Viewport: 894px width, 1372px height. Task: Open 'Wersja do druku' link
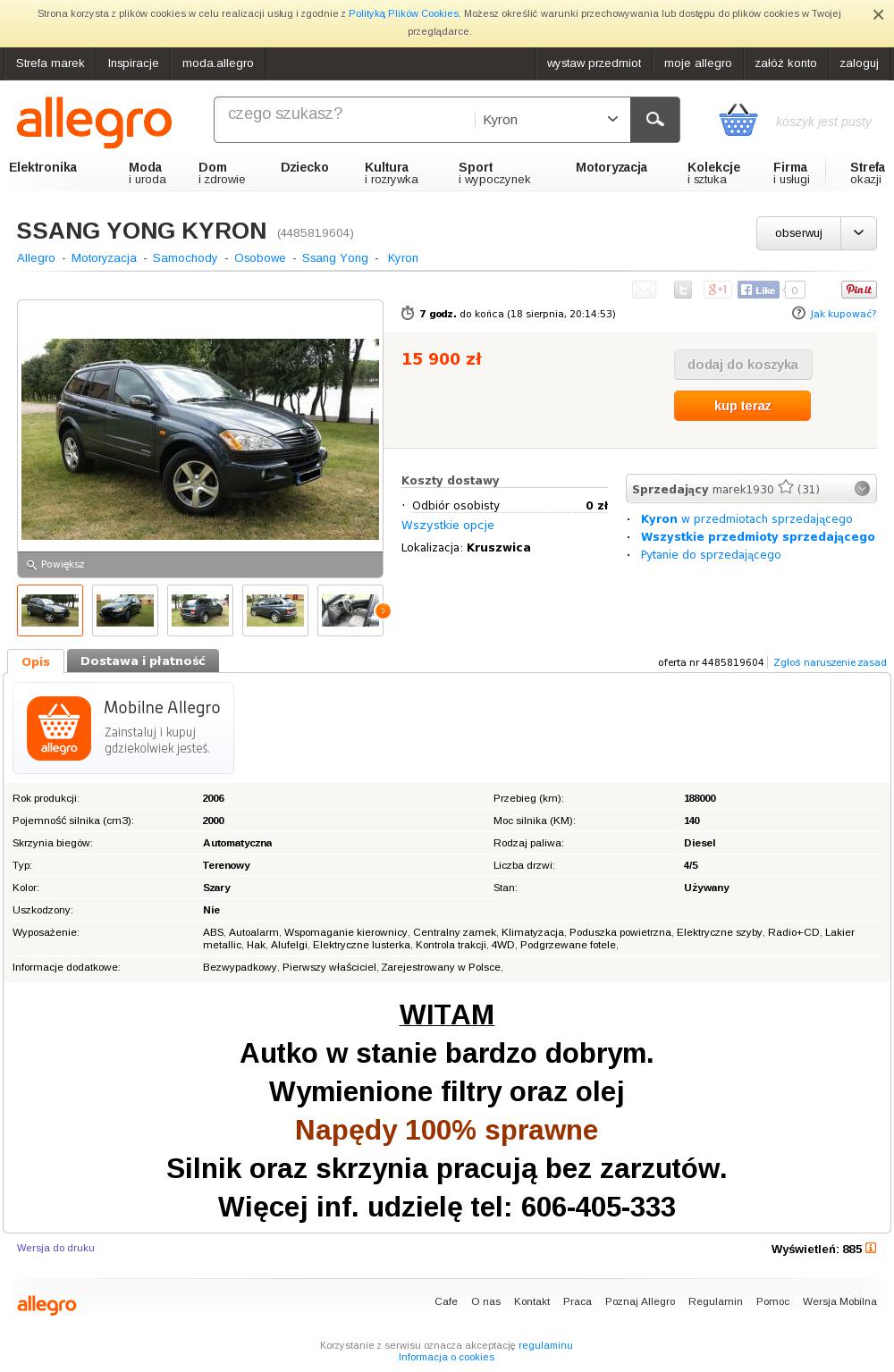pyautogui.click(x=55, y=1249)
